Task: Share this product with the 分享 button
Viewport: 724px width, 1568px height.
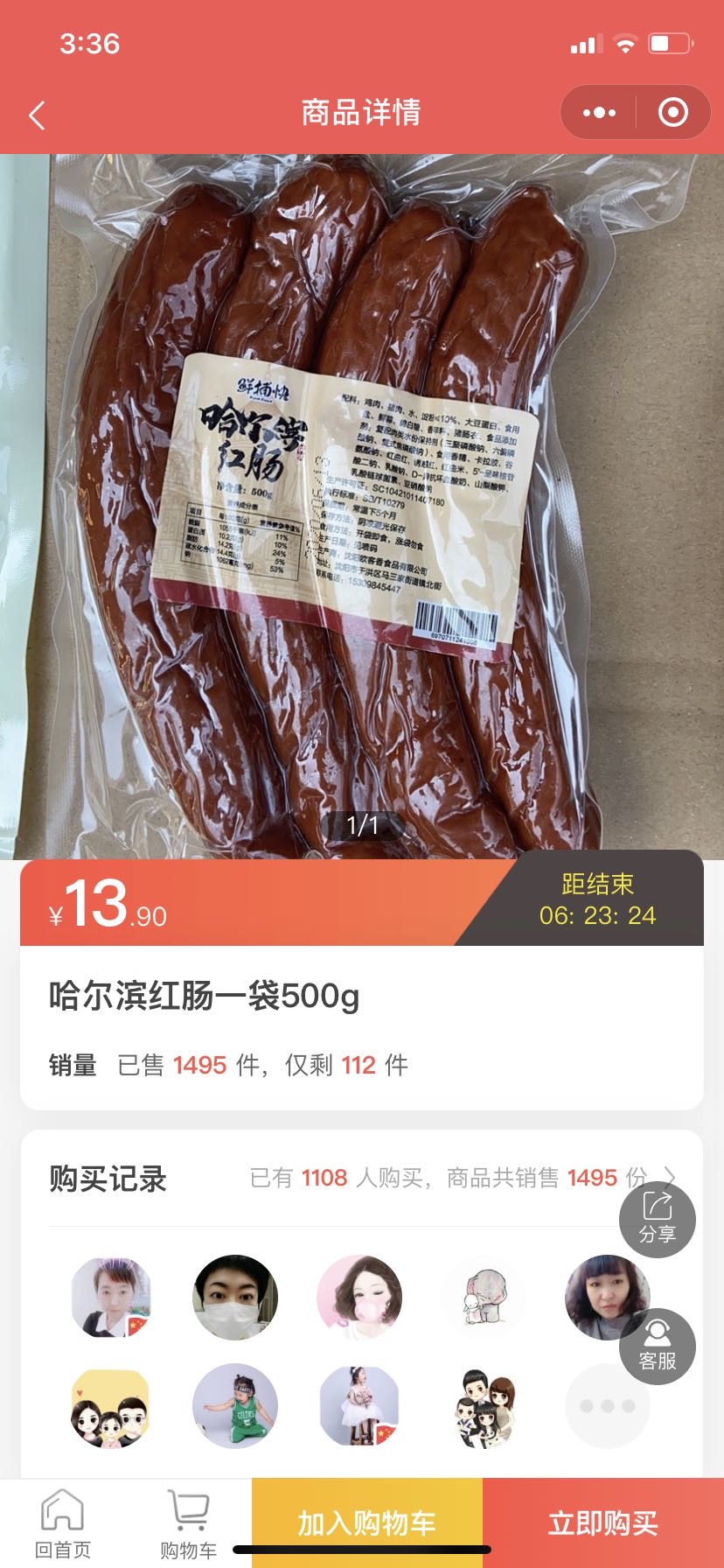Action: (x=658, y=1218)
